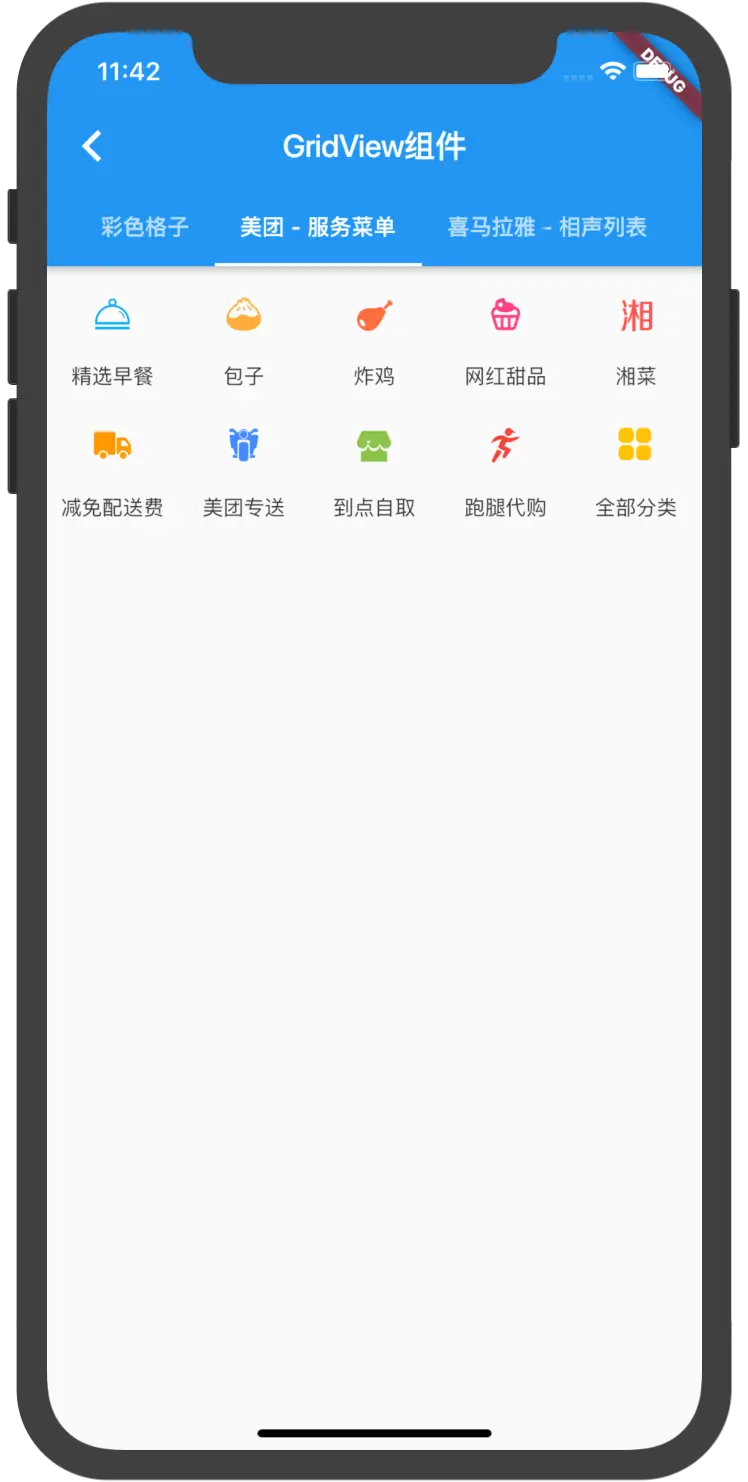Tap the Wi-Fi icon in the status bar
748x1482 pixels.
[x=611, y=71]
